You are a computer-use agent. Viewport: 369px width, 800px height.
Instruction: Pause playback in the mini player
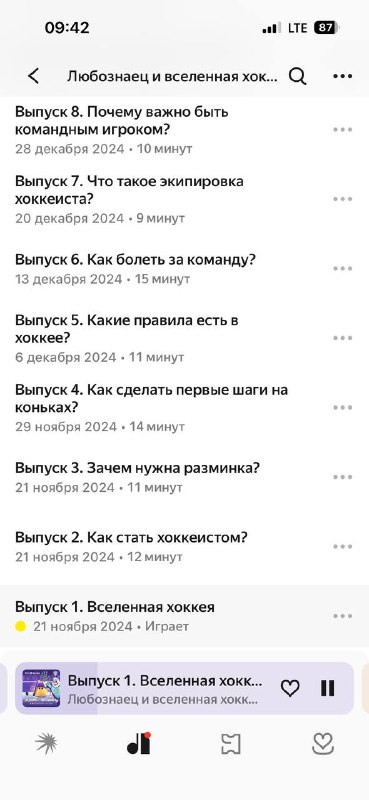[x=328, y=688]
